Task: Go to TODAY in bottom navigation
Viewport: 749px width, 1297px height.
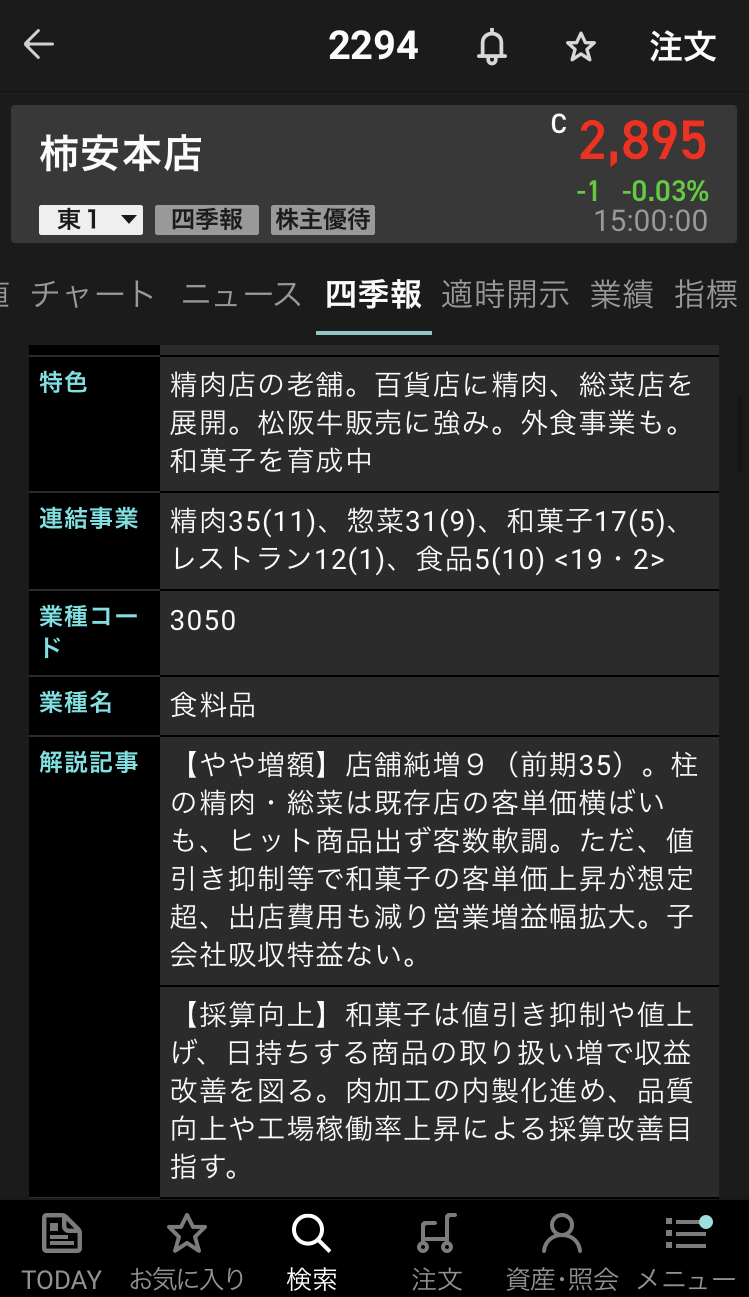Action: [x=62, y=1250]
